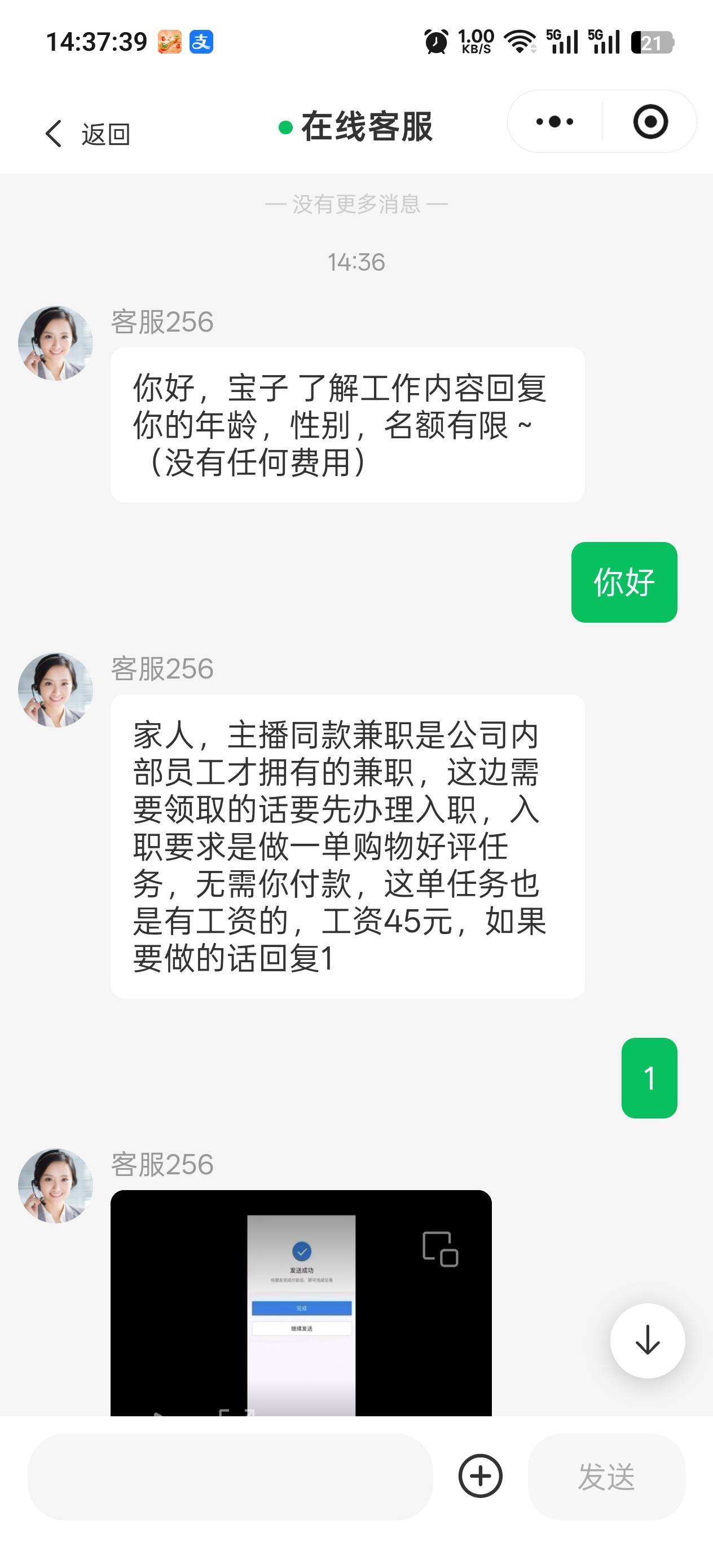
Task: Open the plus attachment options
Action: point(480,1476)
